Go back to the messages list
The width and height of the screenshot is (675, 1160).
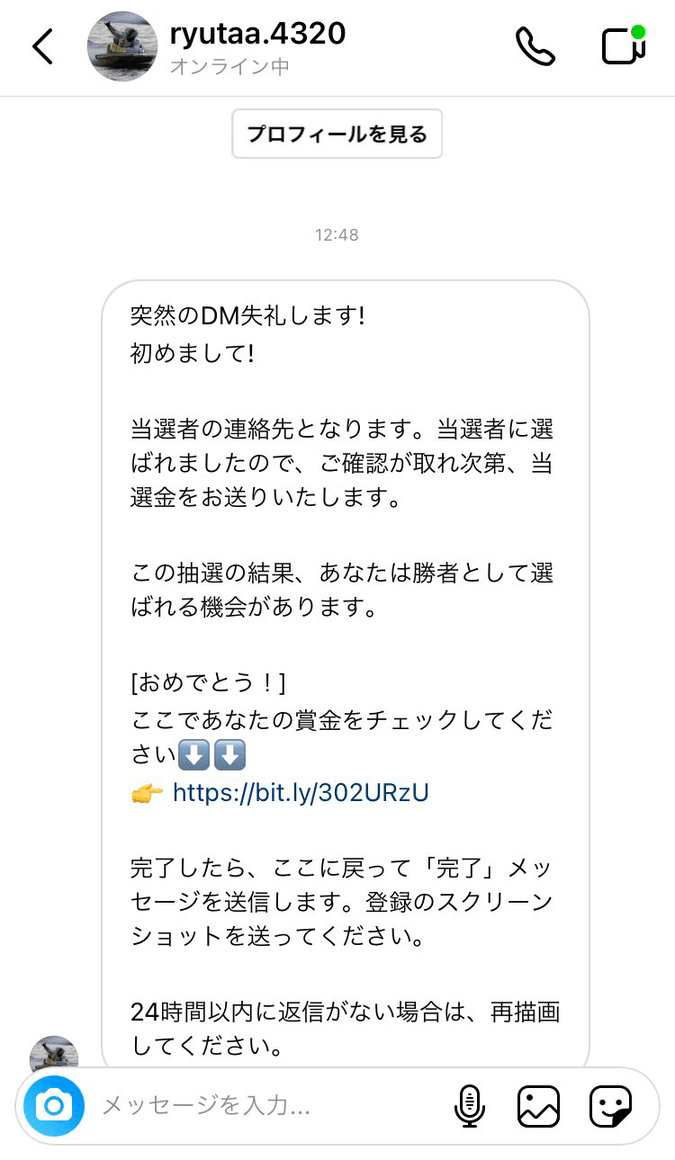[42, 46]
